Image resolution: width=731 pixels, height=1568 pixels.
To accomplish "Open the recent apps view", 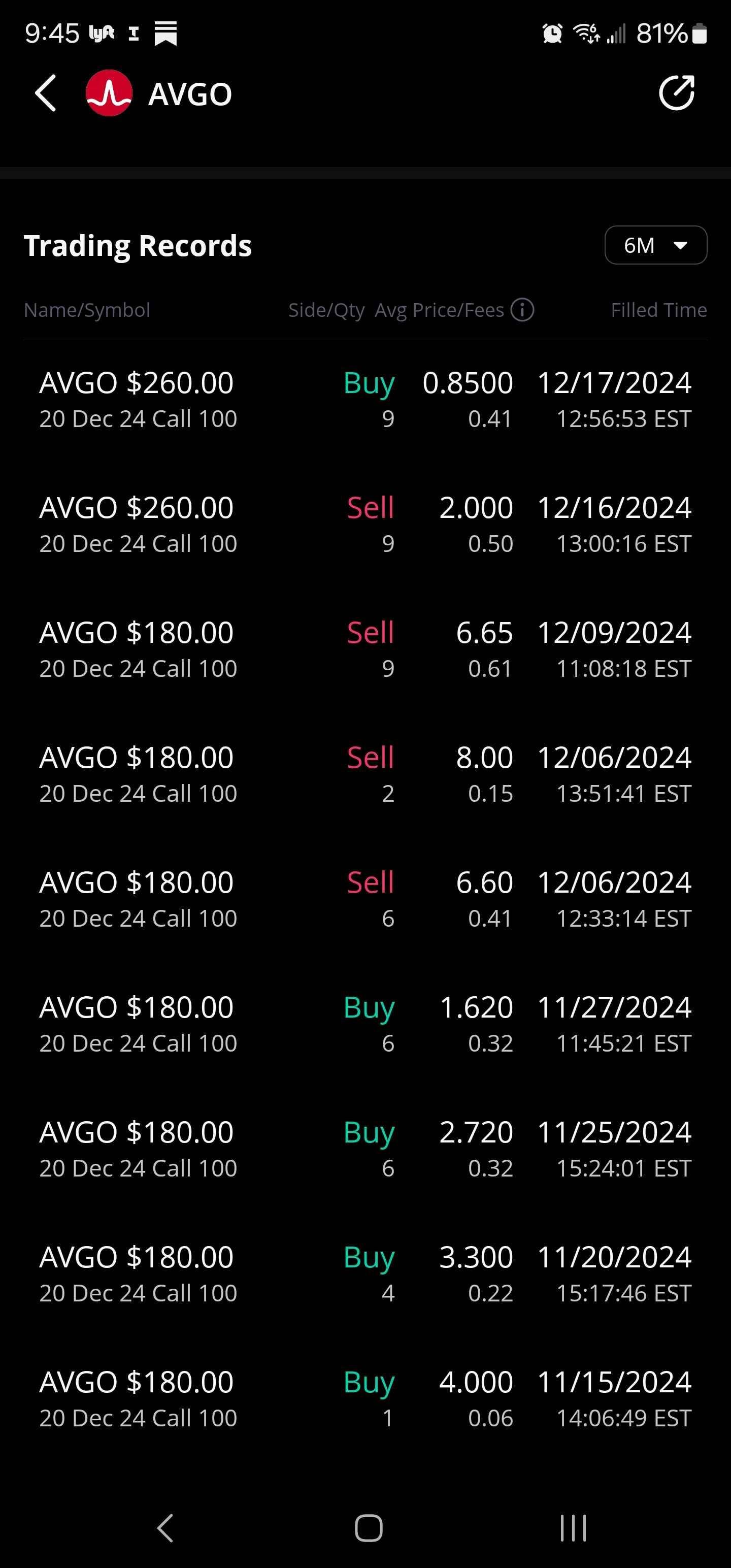I will pos(573,1528).
